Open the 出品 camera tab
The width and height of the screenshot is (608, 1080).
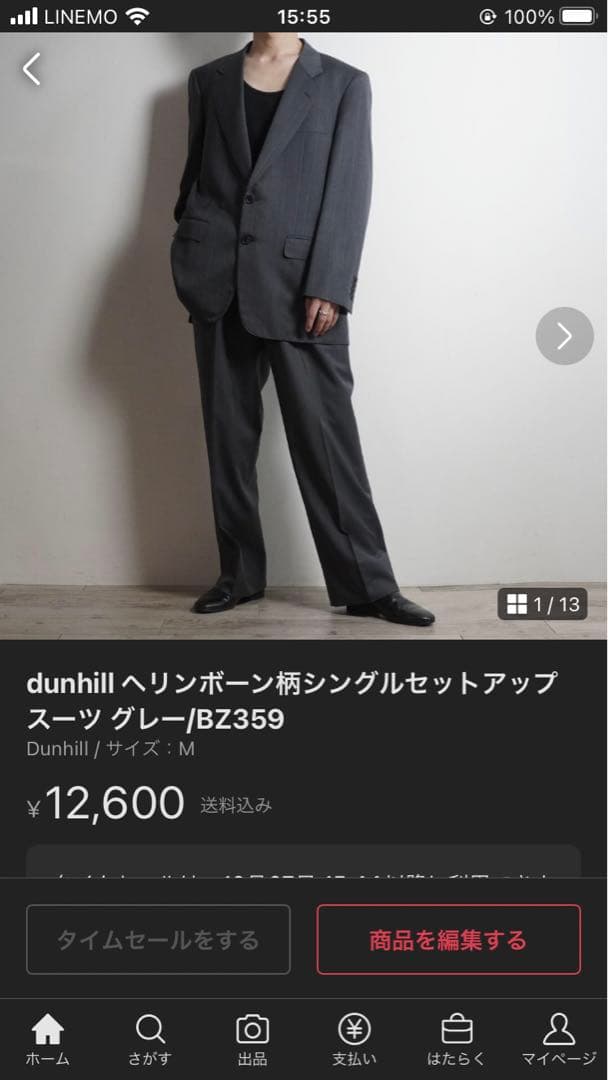252,1040
